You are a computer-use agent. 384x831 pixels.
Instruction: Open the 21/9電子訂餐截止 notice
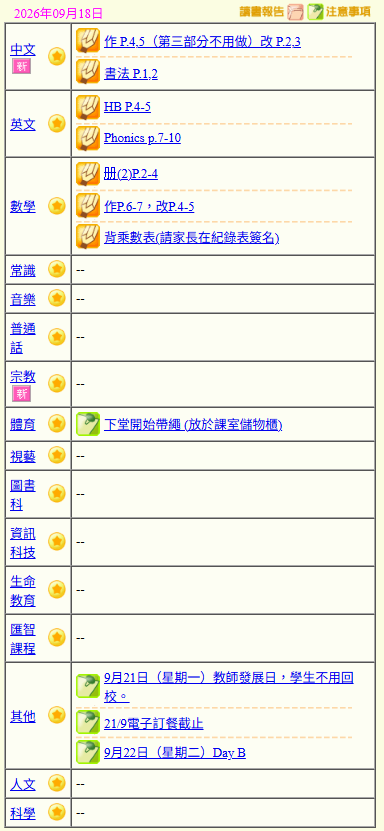coord(154,723)
